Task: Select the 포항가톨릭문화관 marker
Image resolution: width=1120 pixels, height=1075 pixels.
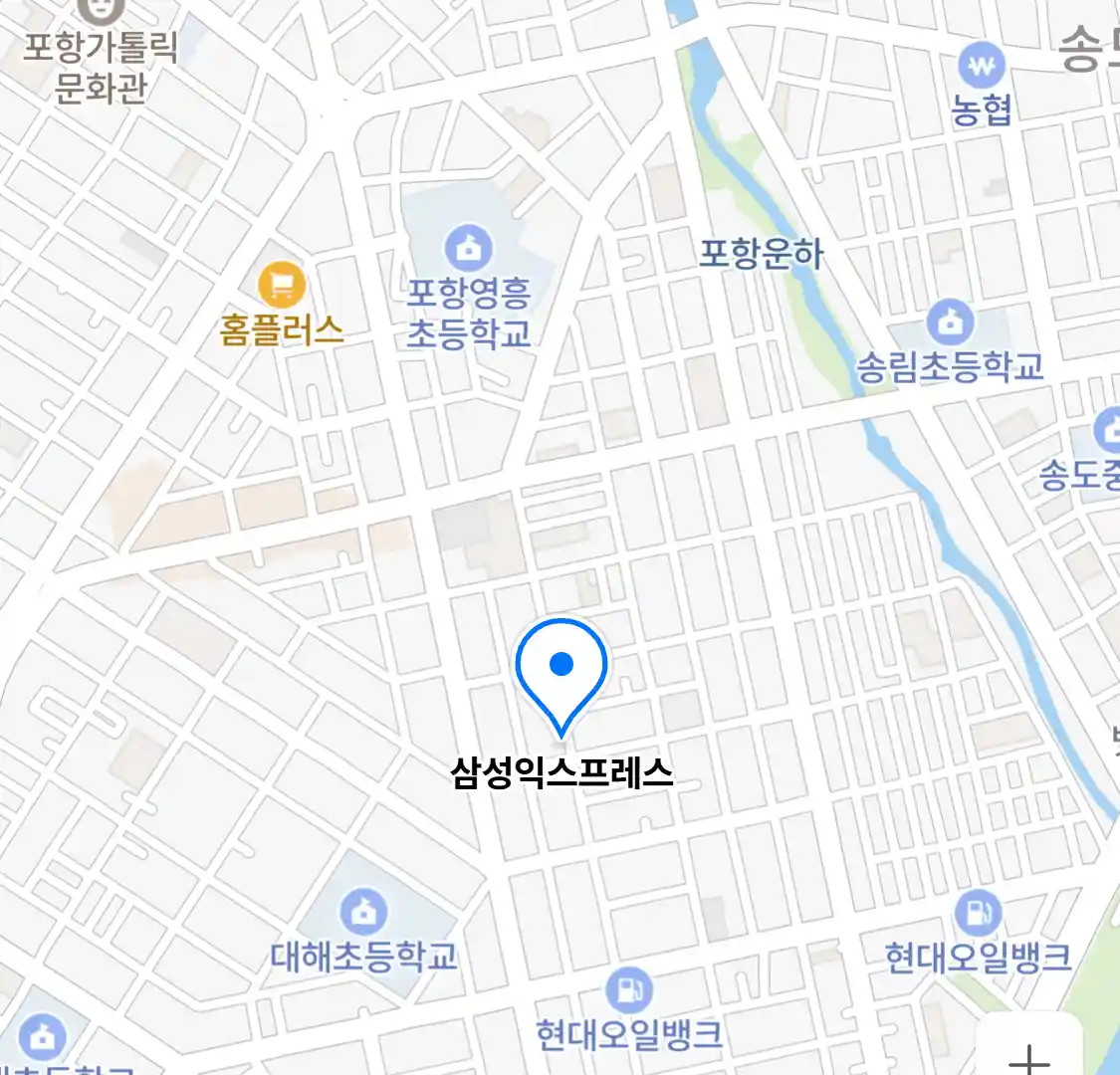Action: pos(101,10)
